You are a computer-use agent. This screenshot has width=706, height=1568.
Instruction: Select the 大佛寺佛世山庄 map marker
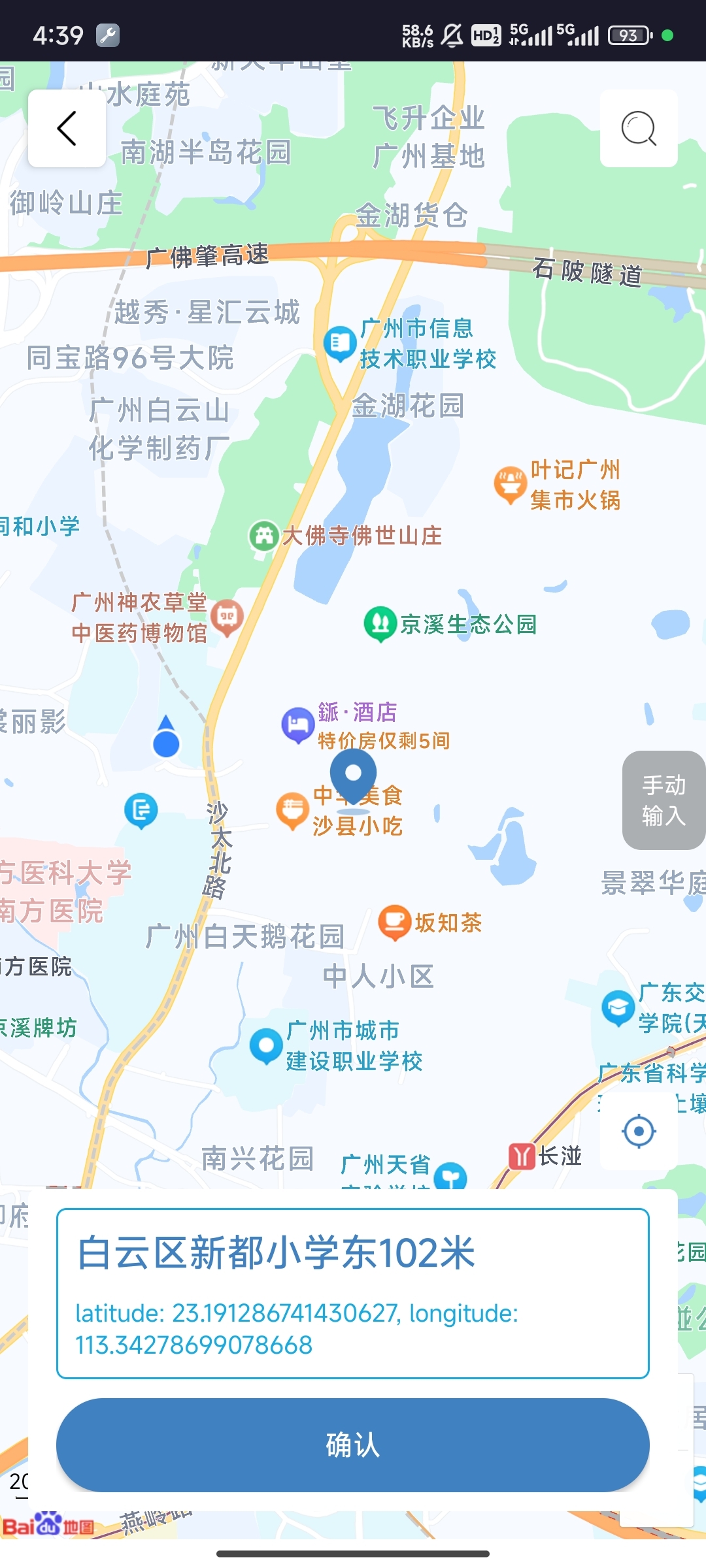(x=263, y=536)
